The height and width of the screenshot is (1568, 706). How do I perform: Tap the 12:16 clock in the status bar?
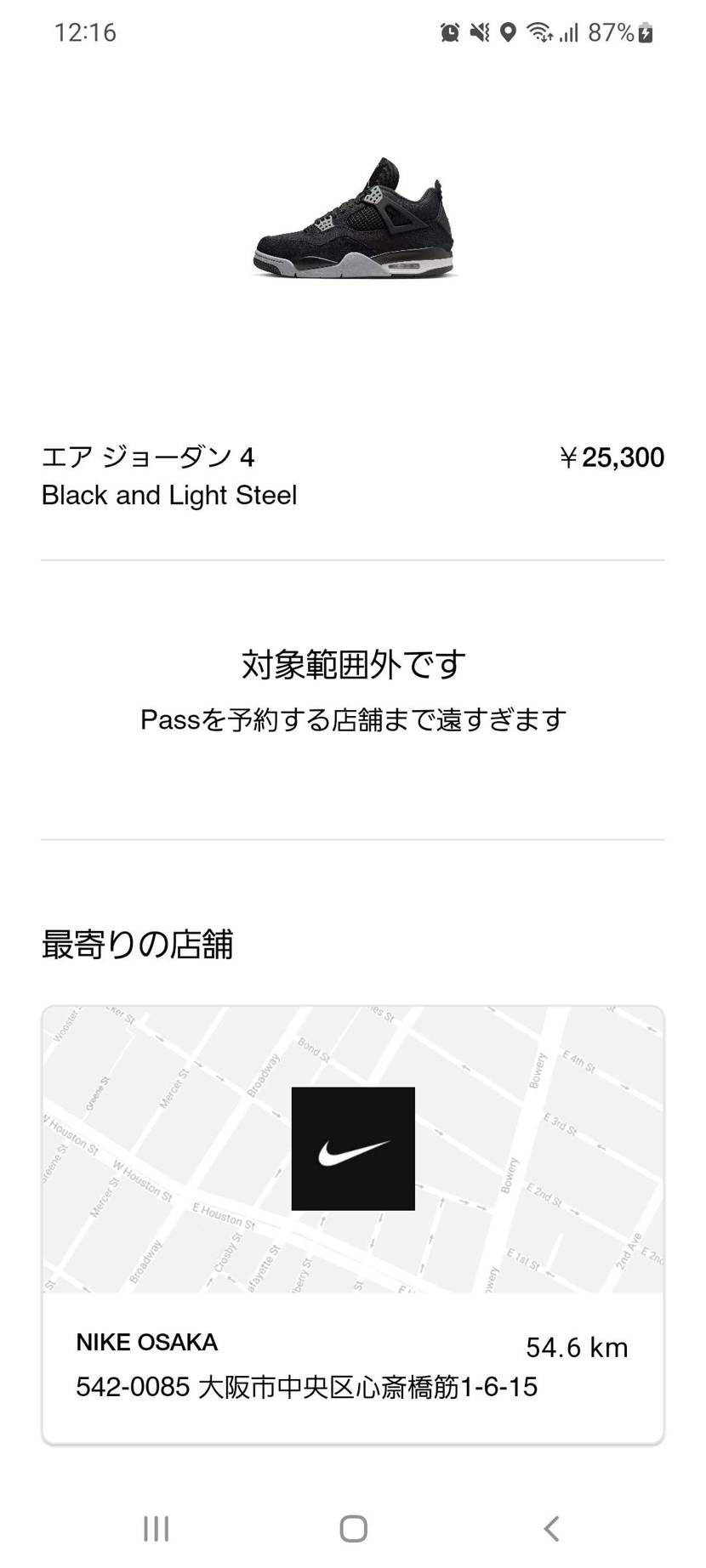(88, 32)
